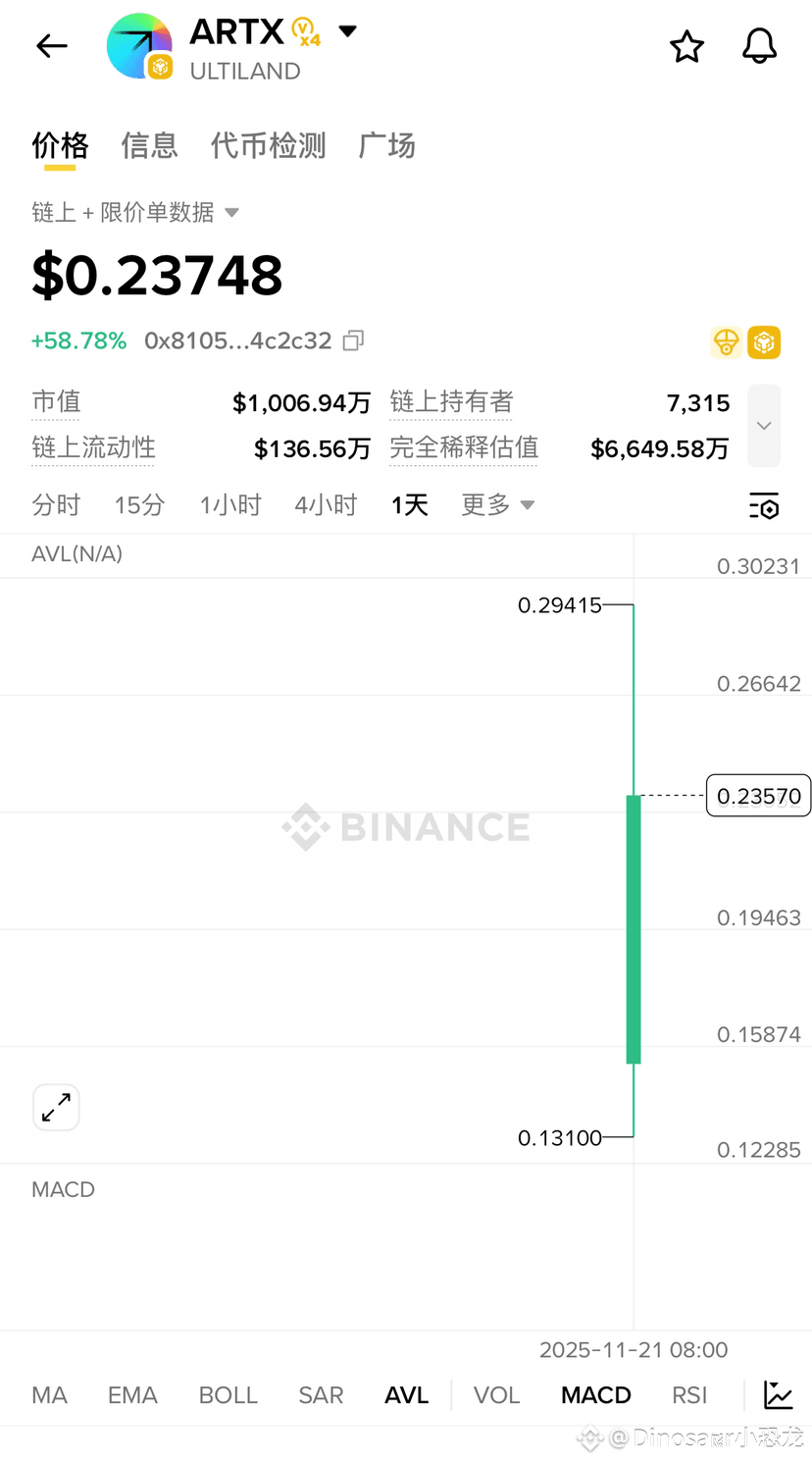The image size is (812, 1463).
Task: Expand the token stats with the chevron
Action: click(764, 426)
